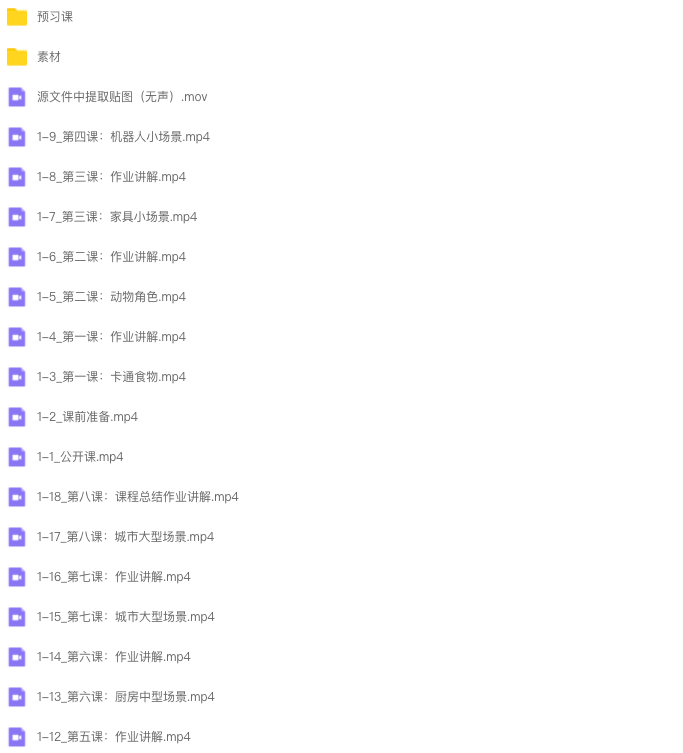Select 1-7_第三课：家具小场景.mp4
The height and width of the screenshot is (753, 683).
(x=117, y=217)
